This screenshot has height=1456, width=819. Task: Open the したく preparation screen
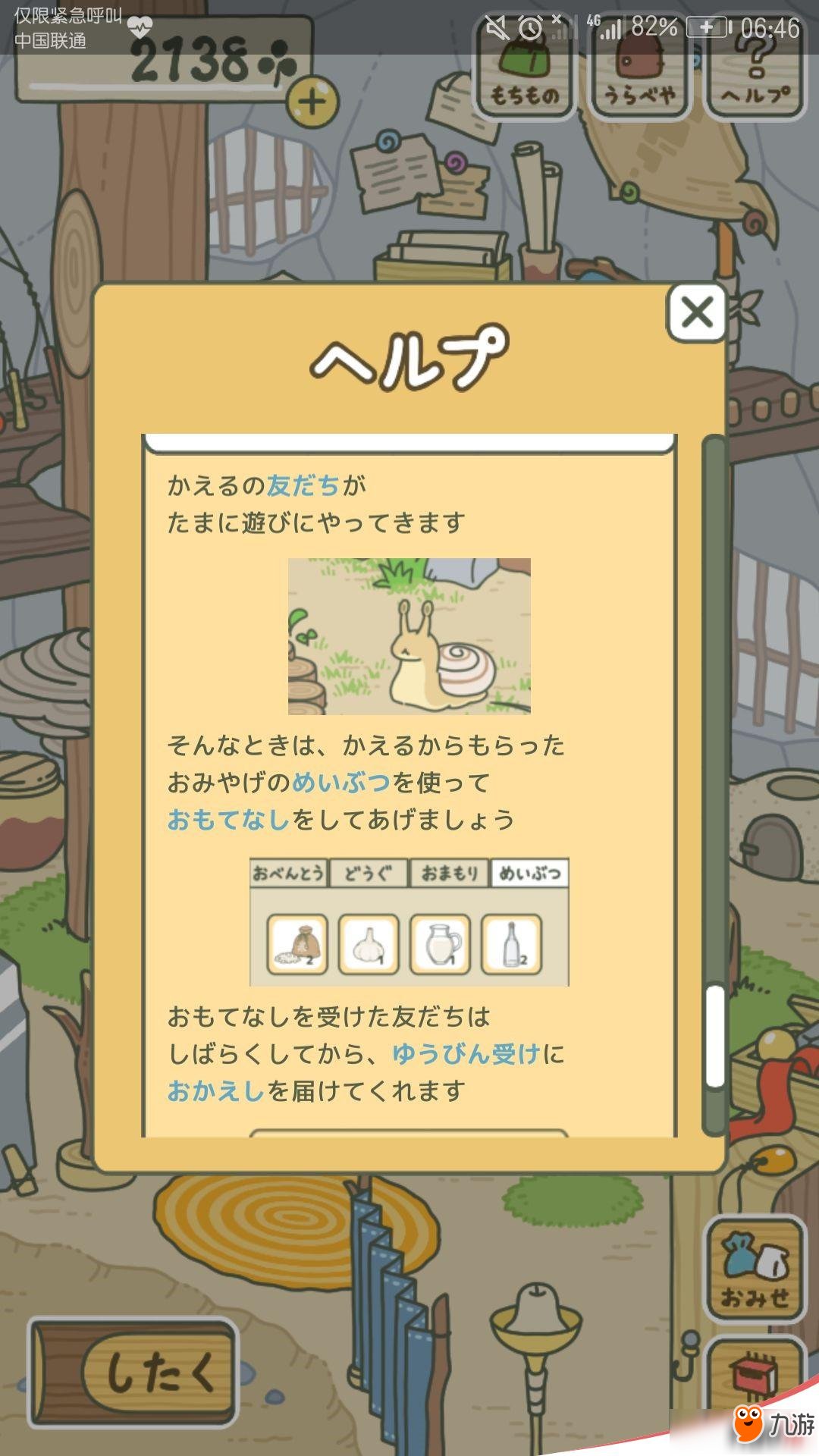135,1373
